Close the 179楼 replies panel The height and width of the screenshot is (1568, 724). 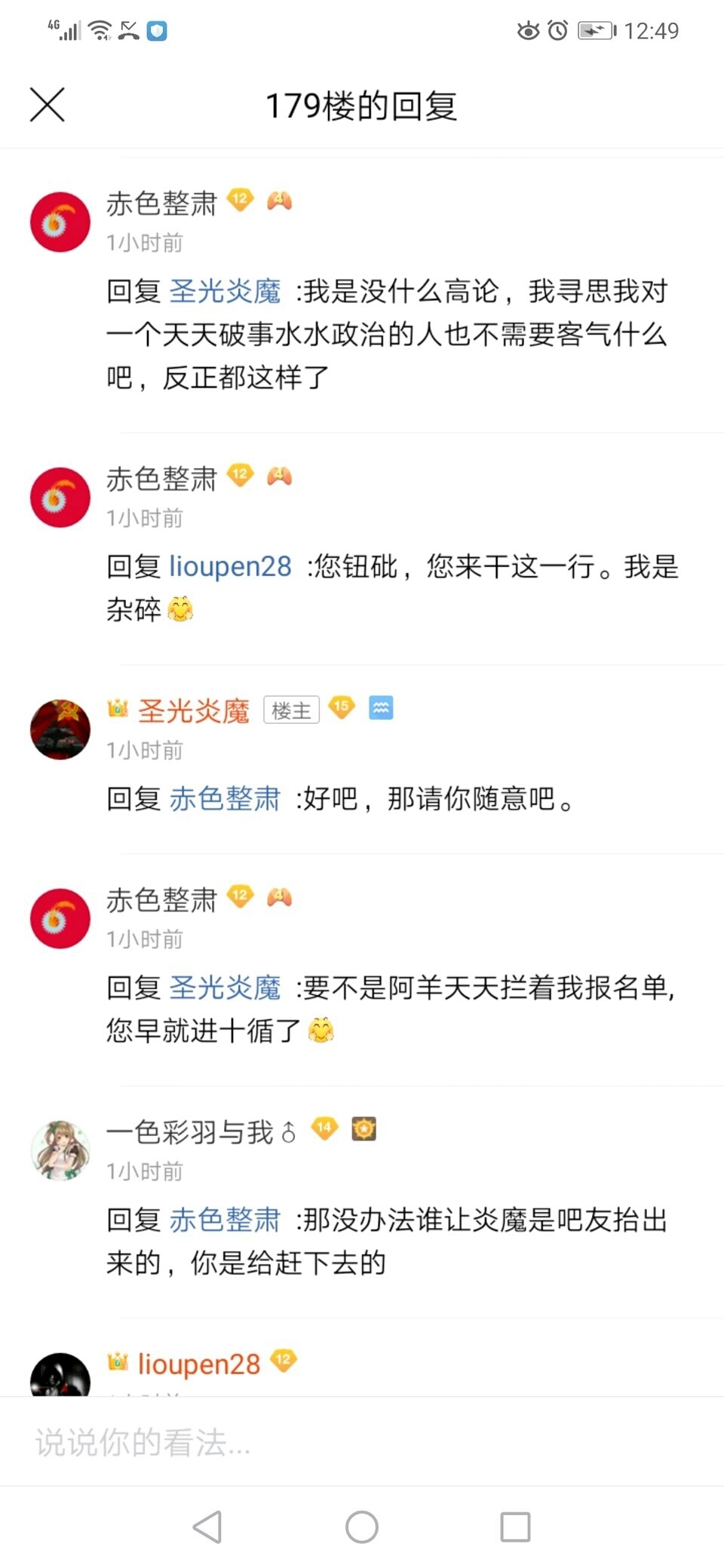47,105
